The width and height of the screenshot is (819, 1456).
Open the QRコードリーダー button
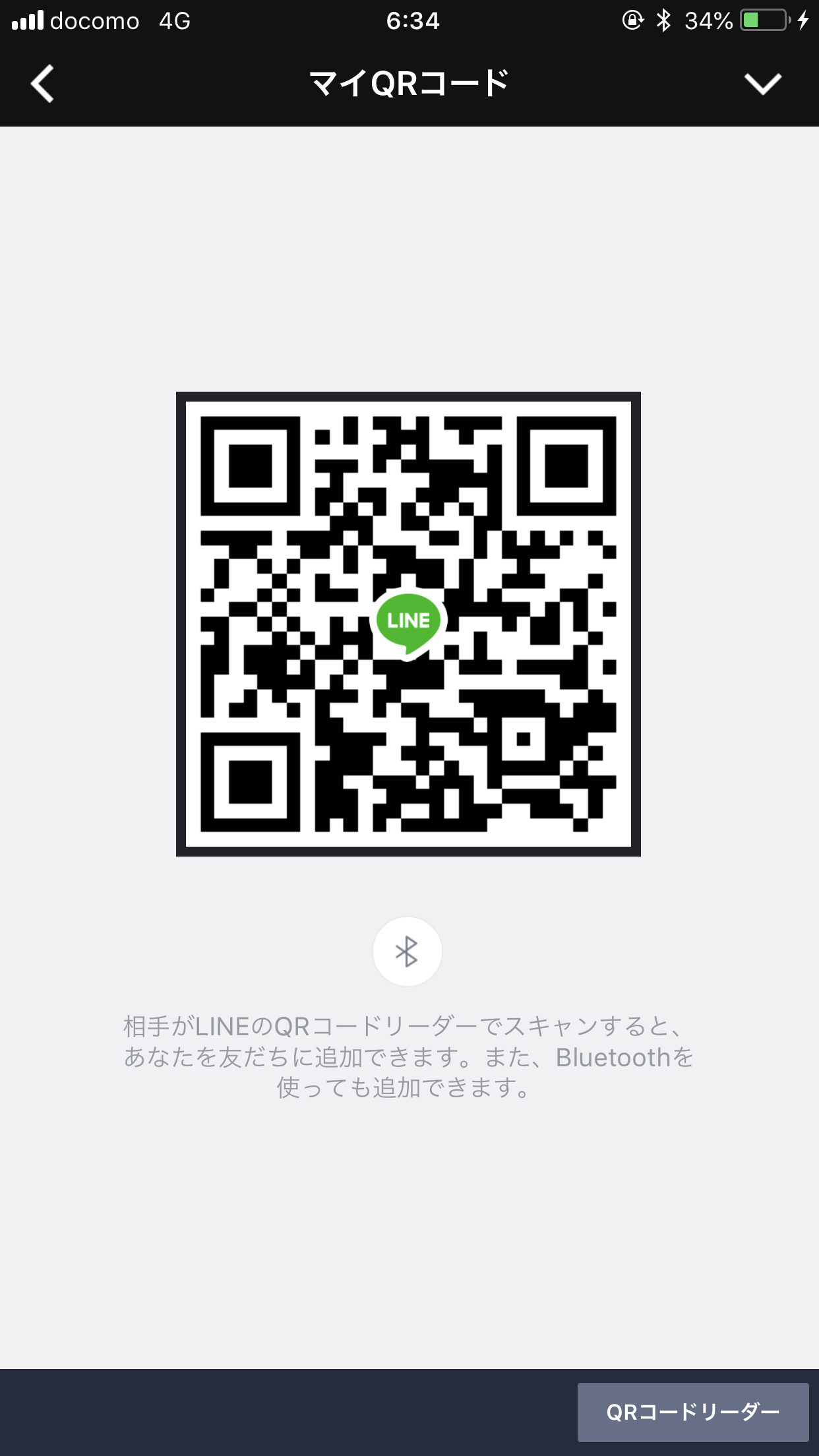coord(692,1412)
